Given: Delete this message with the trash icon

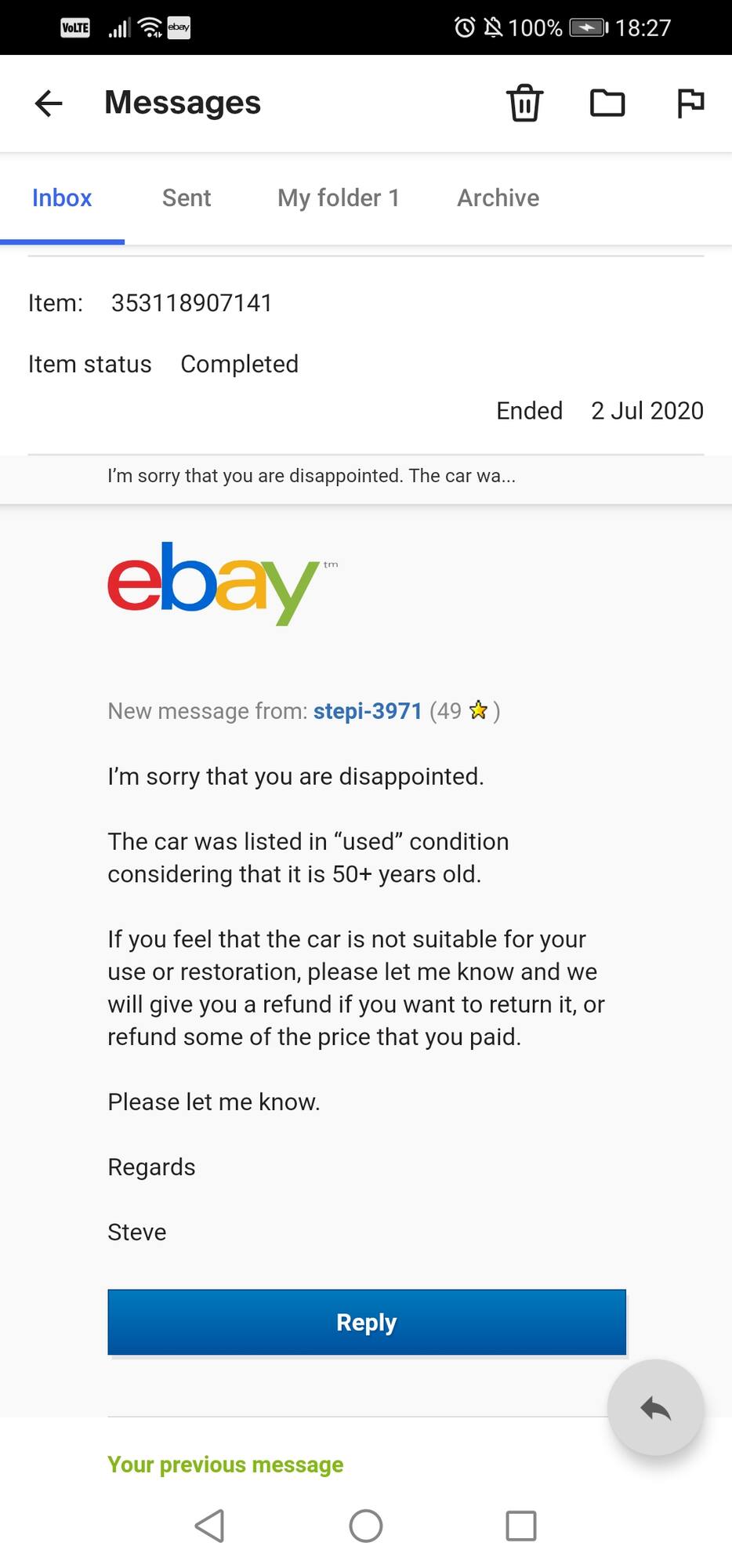Looking at the screenshot, I should pyautogui.click(x=524, y=103).
